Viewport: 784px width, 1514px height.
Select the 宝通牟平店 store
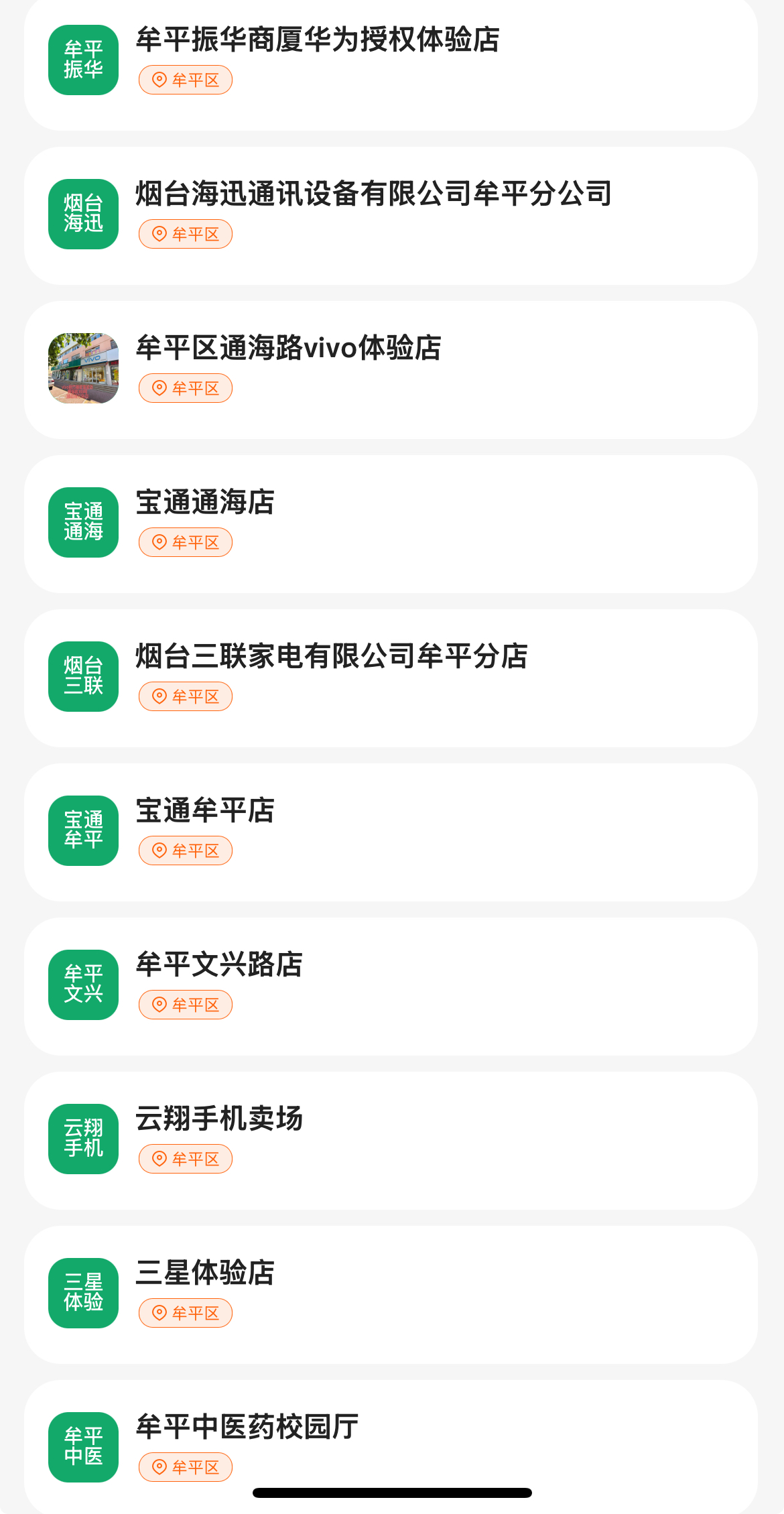click(205, 811)
